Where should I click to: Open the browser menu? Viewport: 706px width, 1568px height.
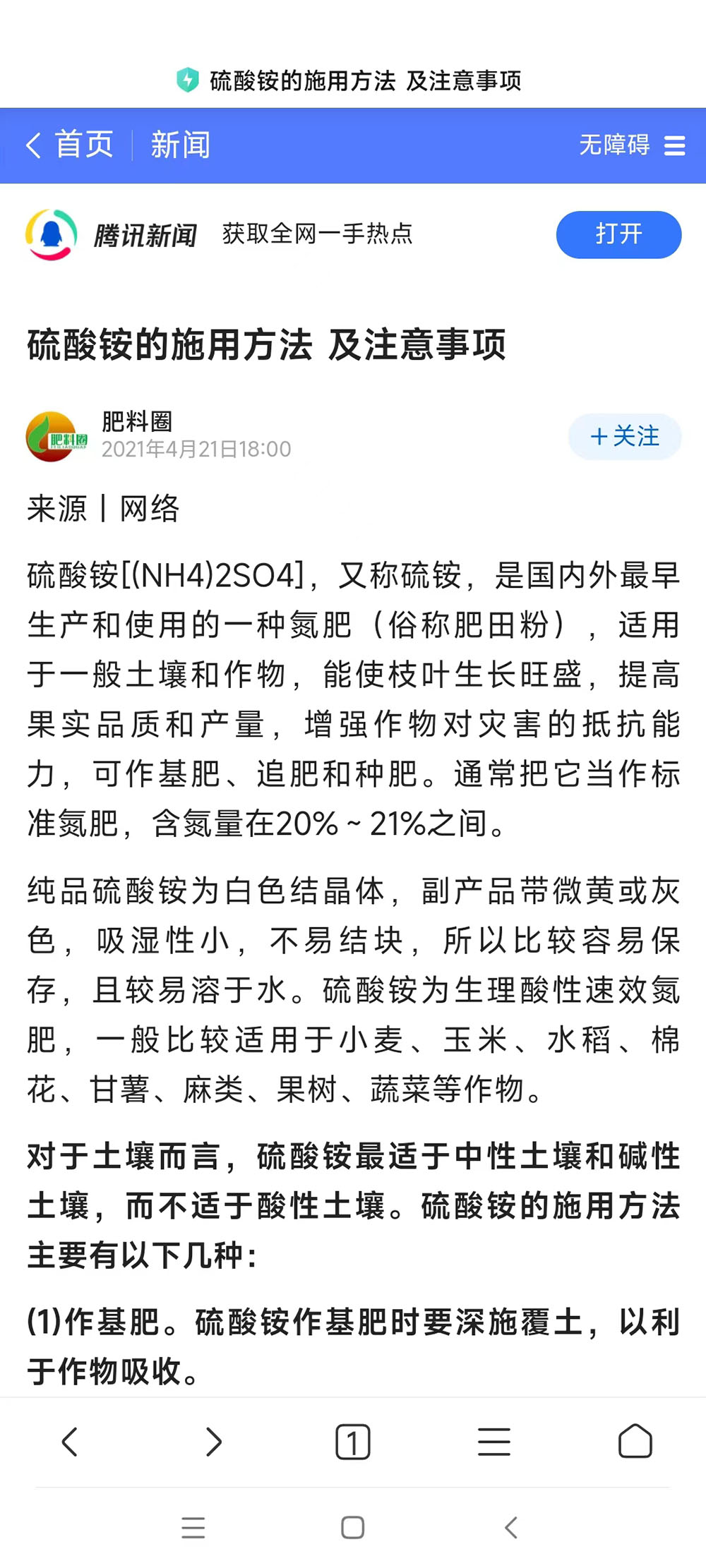point(494,1442)
